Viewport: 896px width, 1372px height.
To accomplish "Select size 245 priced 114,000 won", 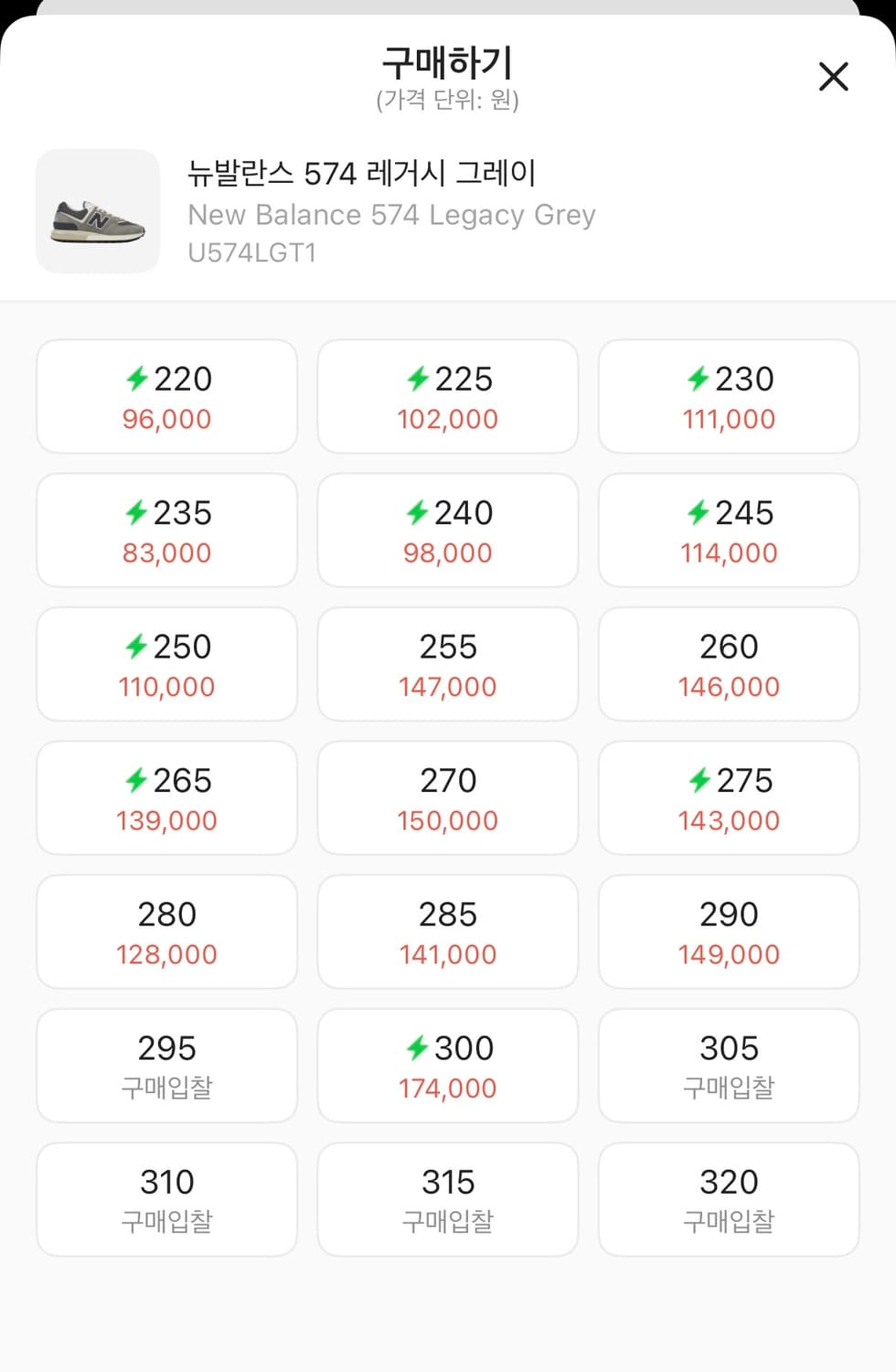I will (728, 531).
